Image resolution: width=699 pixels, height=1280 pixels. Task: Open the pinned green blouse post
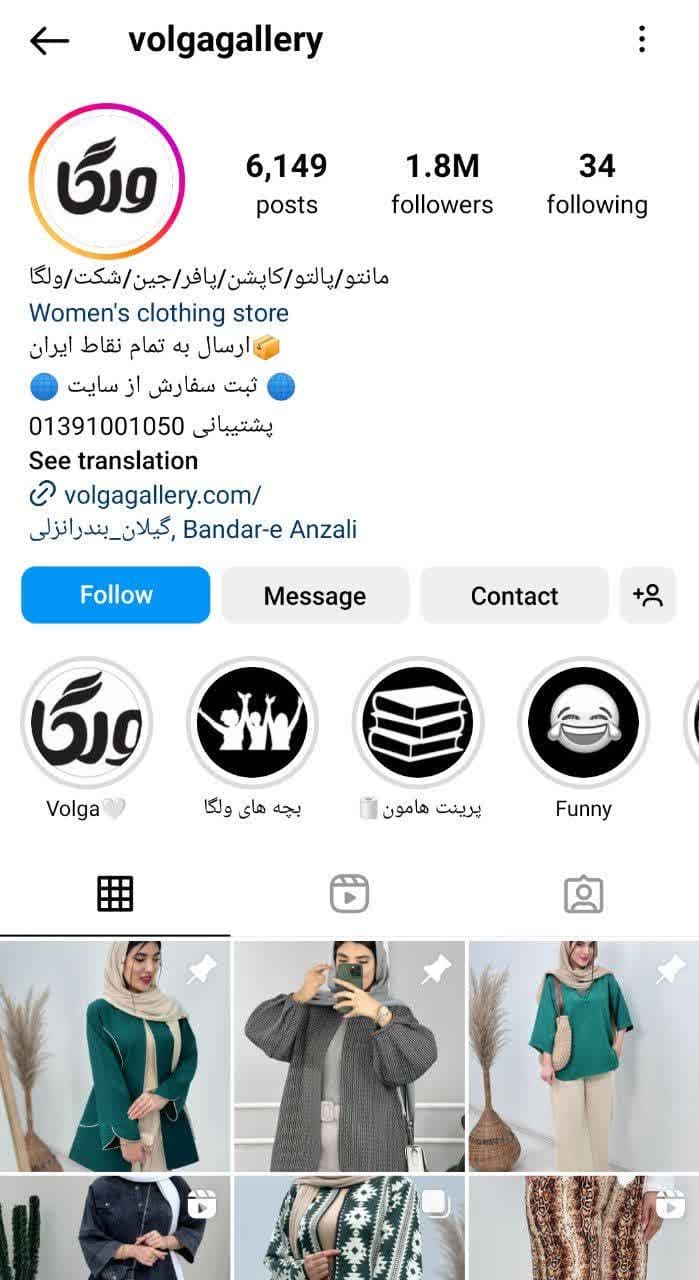tap(583, 1055)
